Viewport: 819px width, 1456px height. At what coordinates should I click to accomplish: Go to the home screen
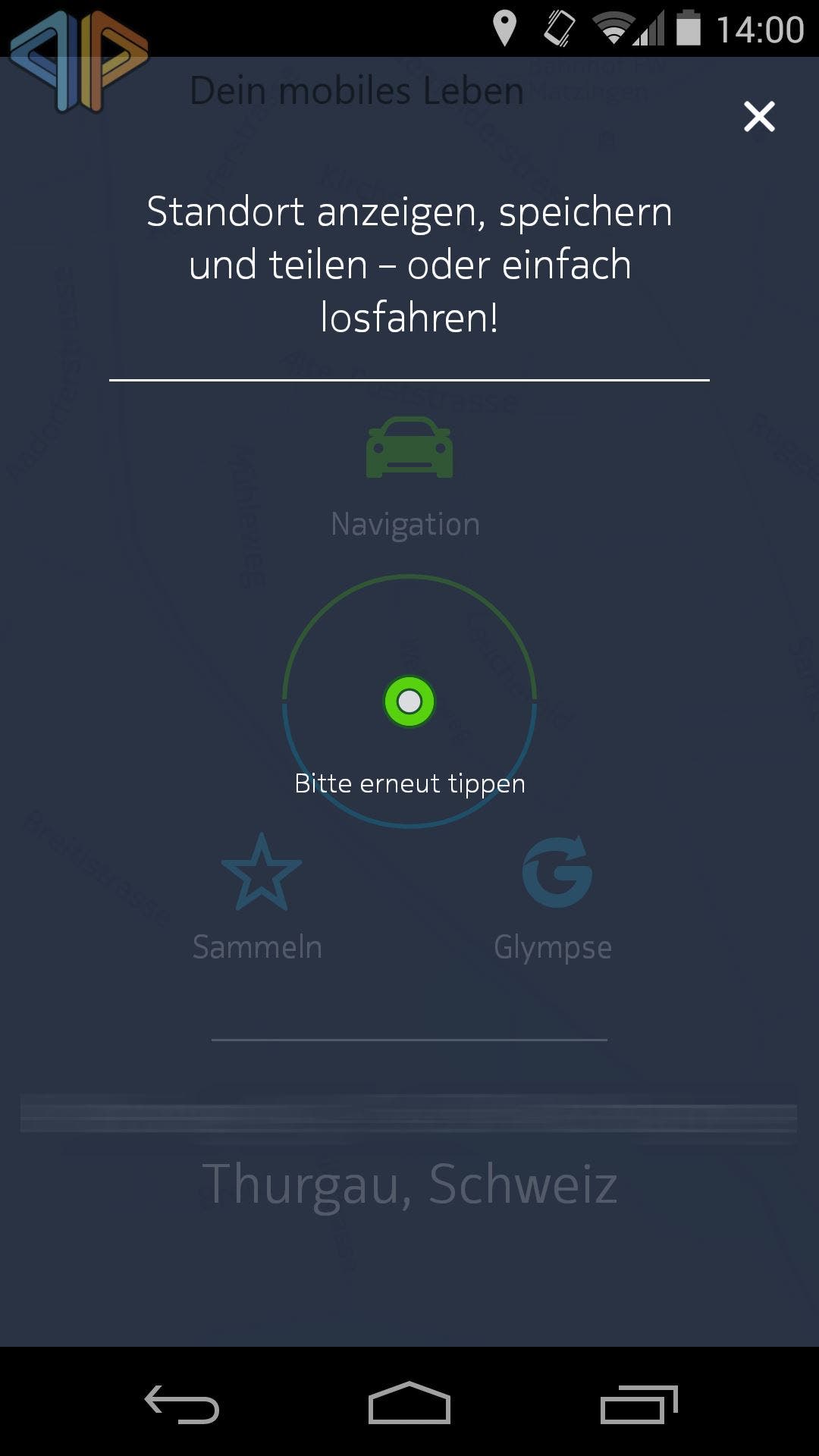pyautogui.click(x=409, y=1403)
